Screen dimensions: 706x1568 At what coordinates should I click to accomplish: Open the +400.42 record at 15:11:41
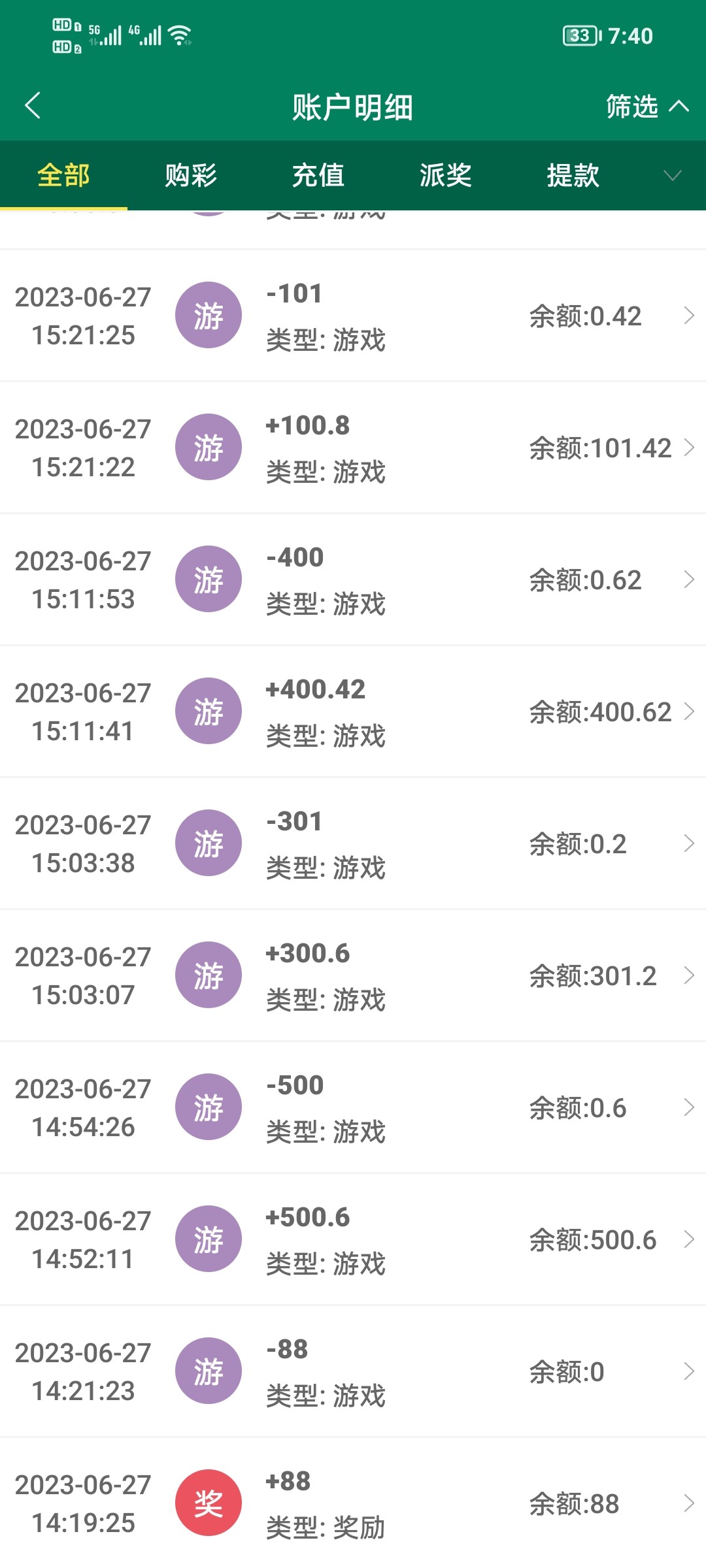(x=353, y=712)
